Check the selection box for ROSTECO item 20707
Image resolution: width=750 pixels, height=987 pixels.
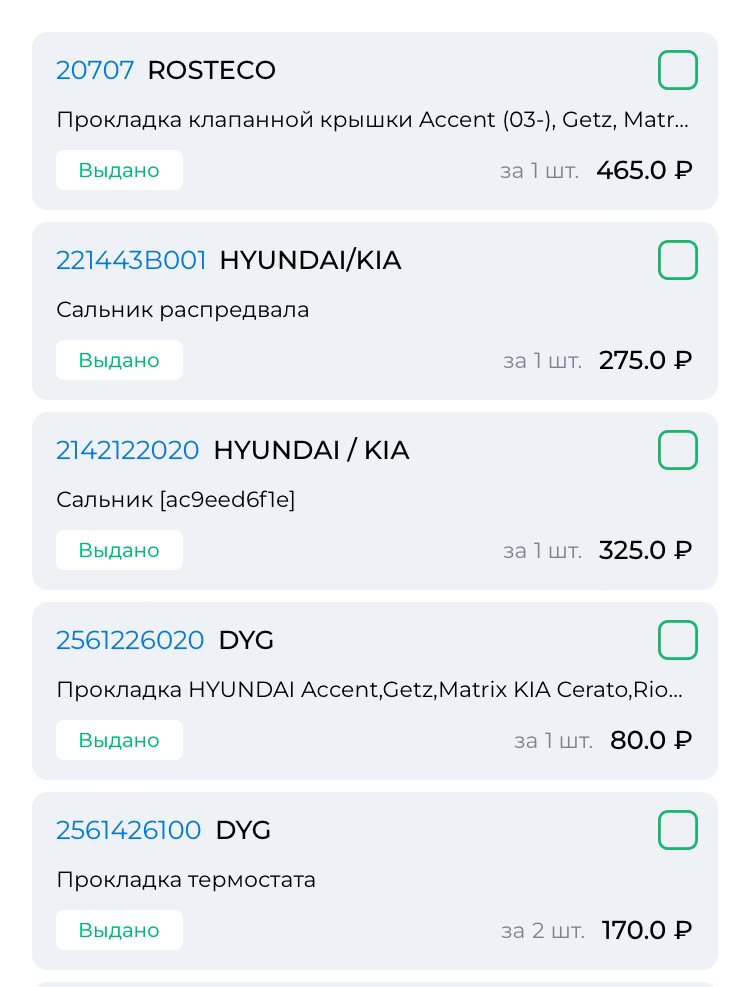tap(678, 70)
